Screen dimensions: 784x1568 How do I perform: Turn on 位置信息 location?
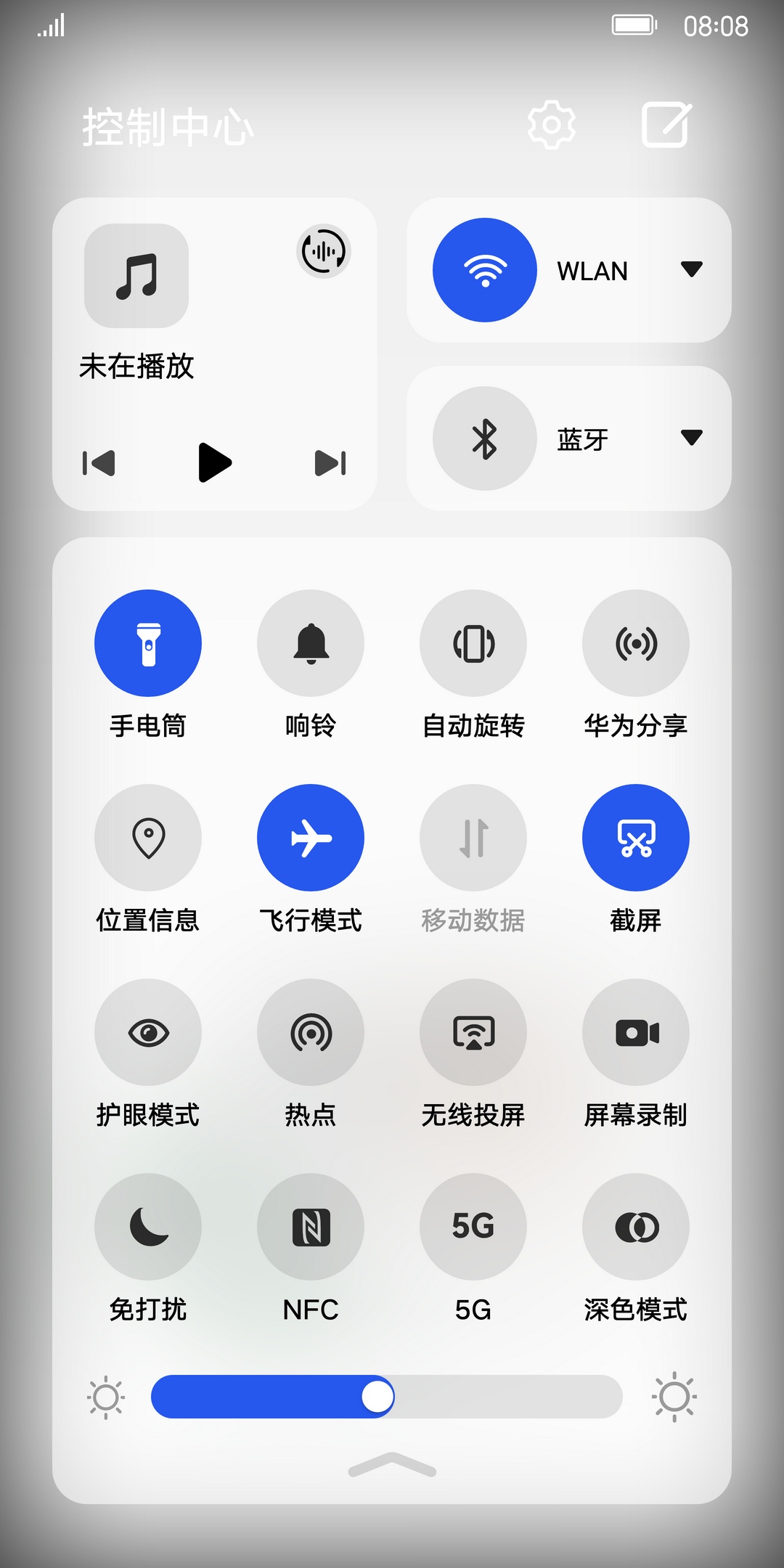(x=148, y=838)
